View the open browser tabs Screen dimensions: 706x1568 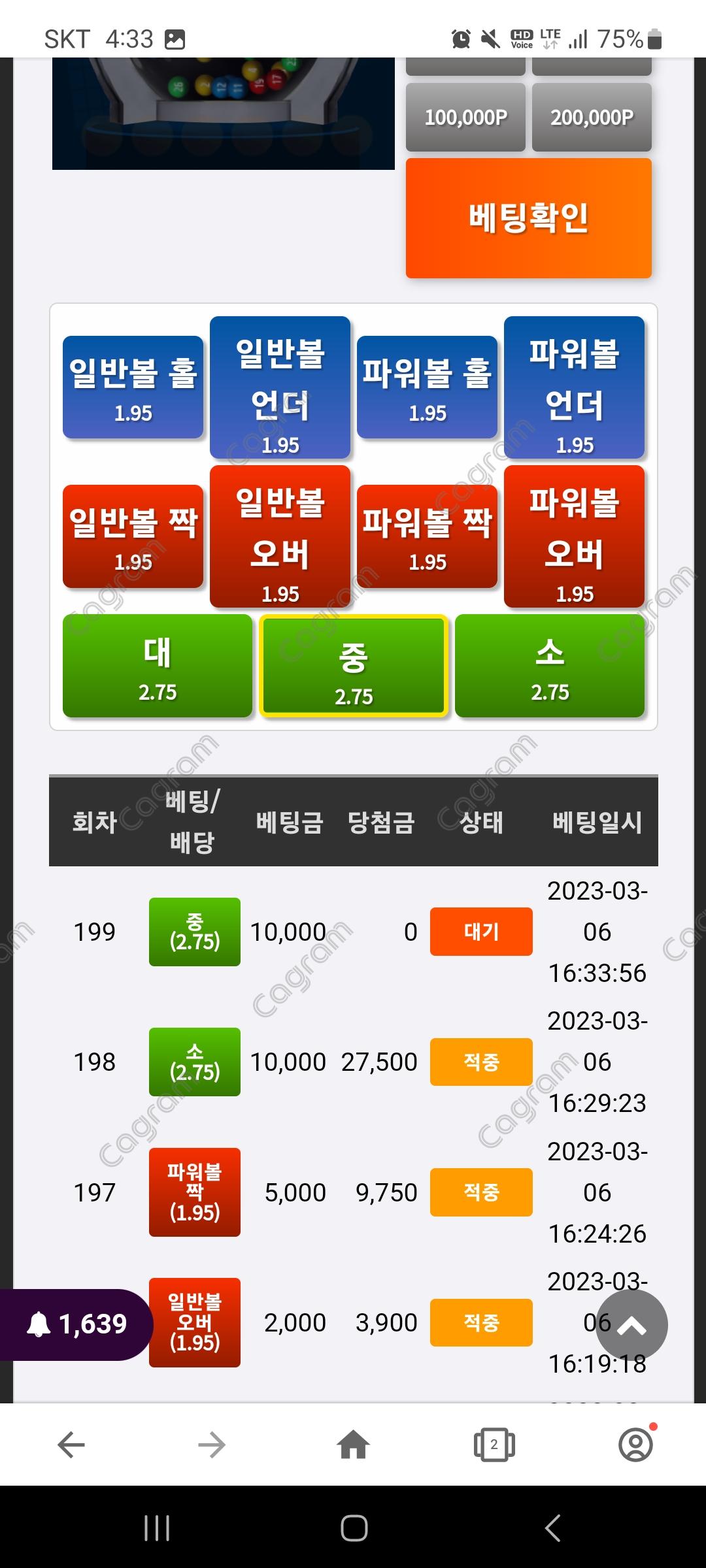coord(494,1445)
